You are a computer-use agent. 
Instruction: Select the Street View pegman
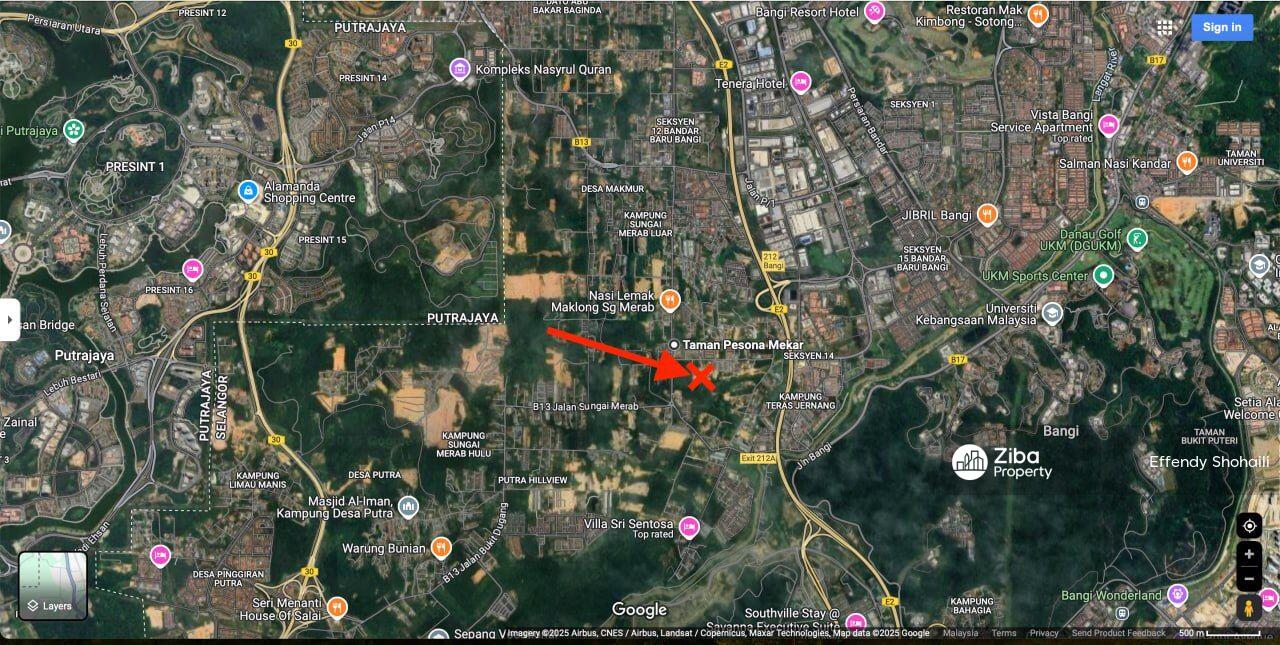coord(1249,607)
